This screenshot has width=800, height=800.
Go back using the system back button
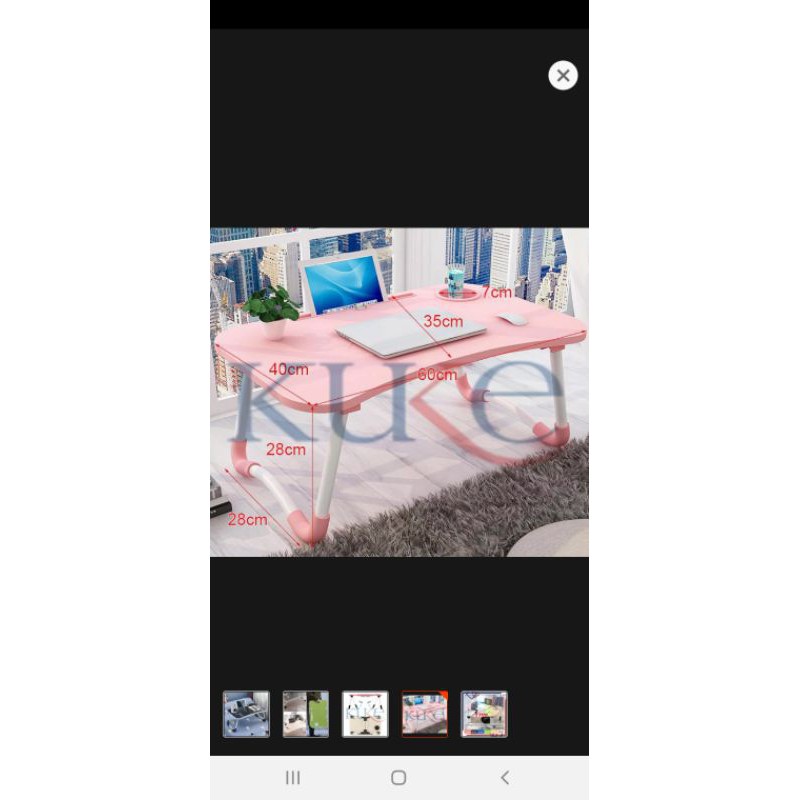505,777
